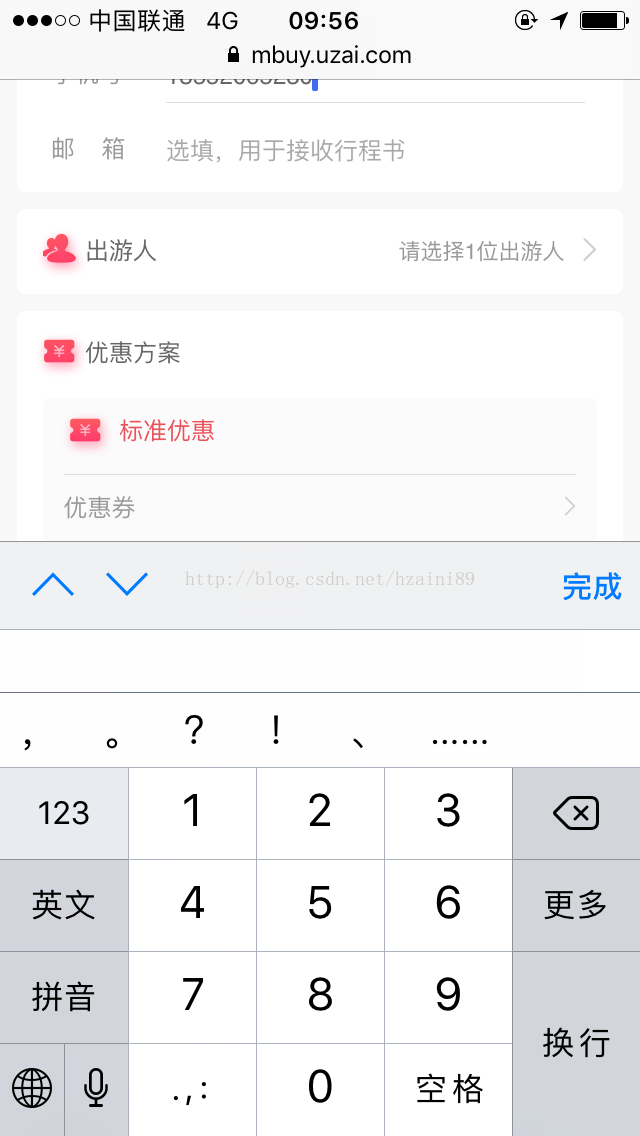Jump to previous field with up arrow
Viewport: 640px width, 1136px height.
[x=53, y=585]
